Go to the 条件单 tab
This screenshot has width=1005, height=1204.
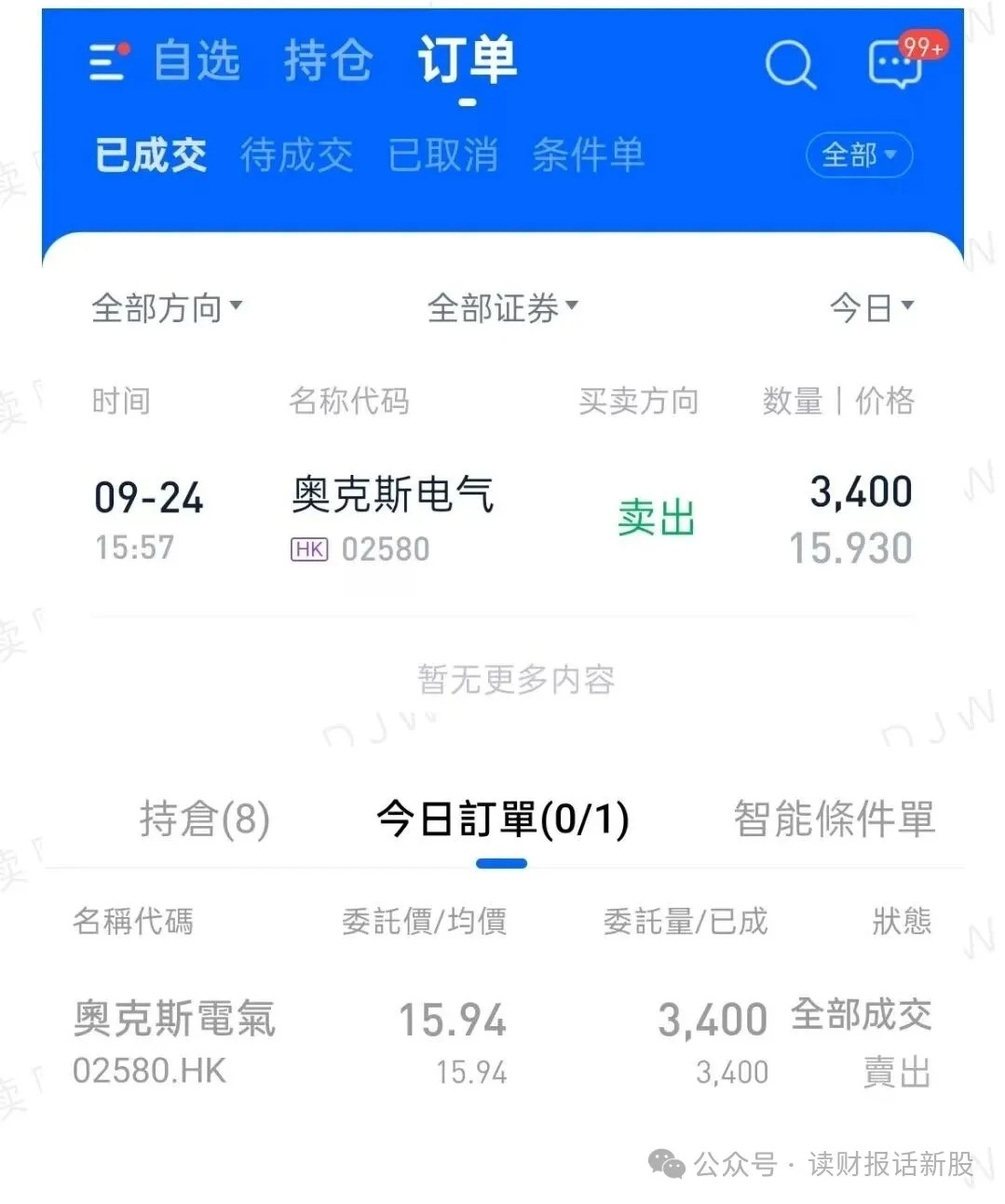click(588, 155)
